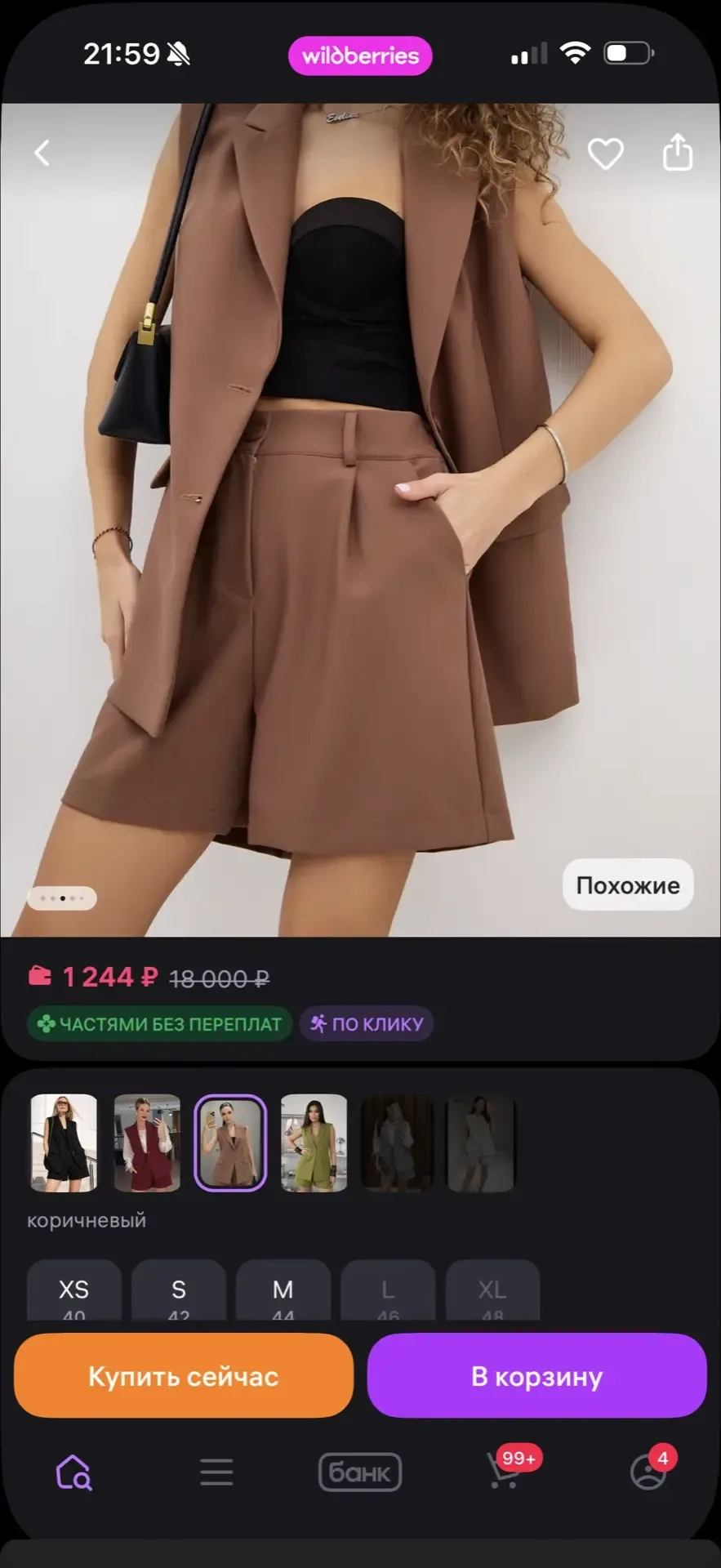
Task: Tap the ПО КЛИКУ chip
Action: 367,1024
